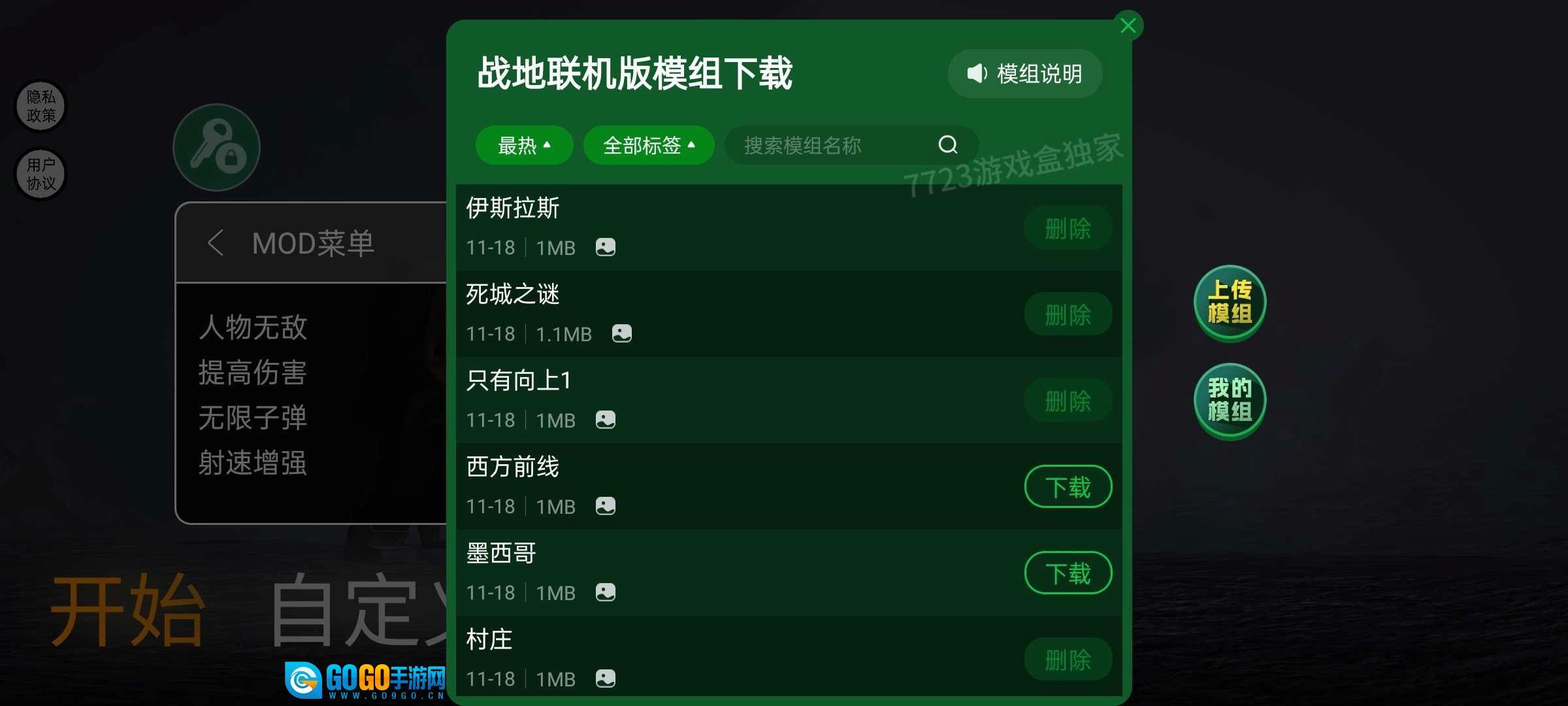Open 我的模组 my mods

(1230, 400)
